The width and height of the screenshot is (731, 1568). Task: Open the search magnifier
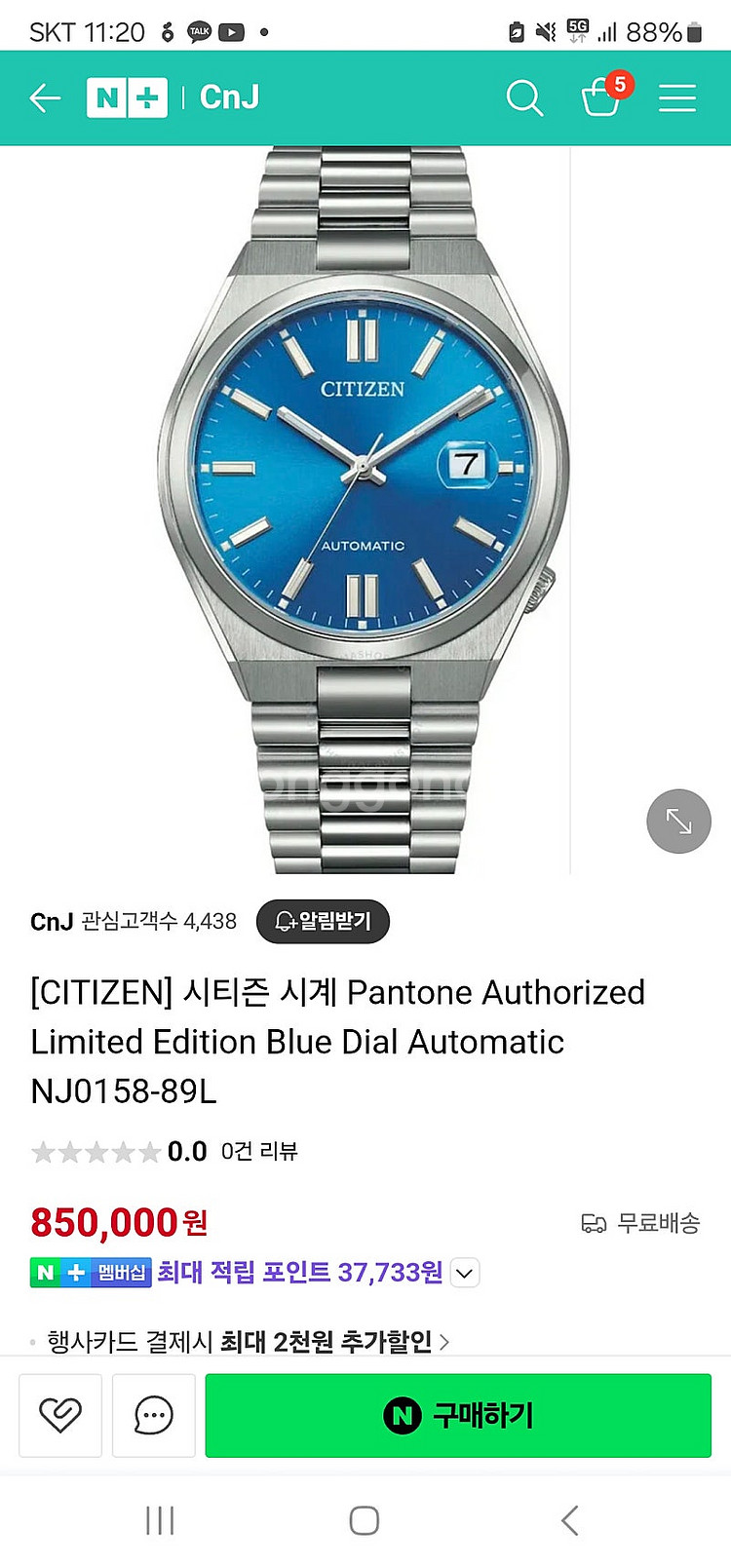524,97
